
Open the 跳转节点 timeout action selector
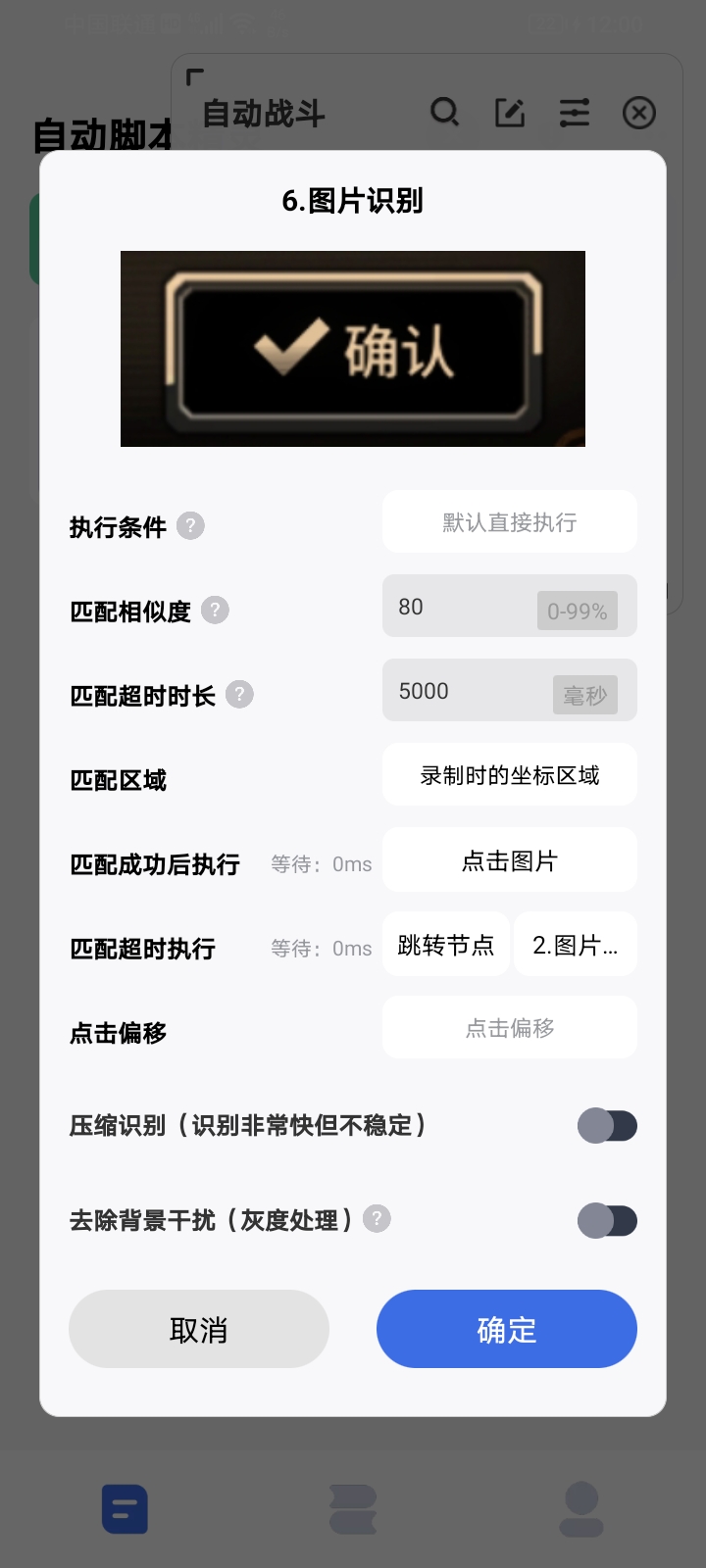tap(446, 945)
